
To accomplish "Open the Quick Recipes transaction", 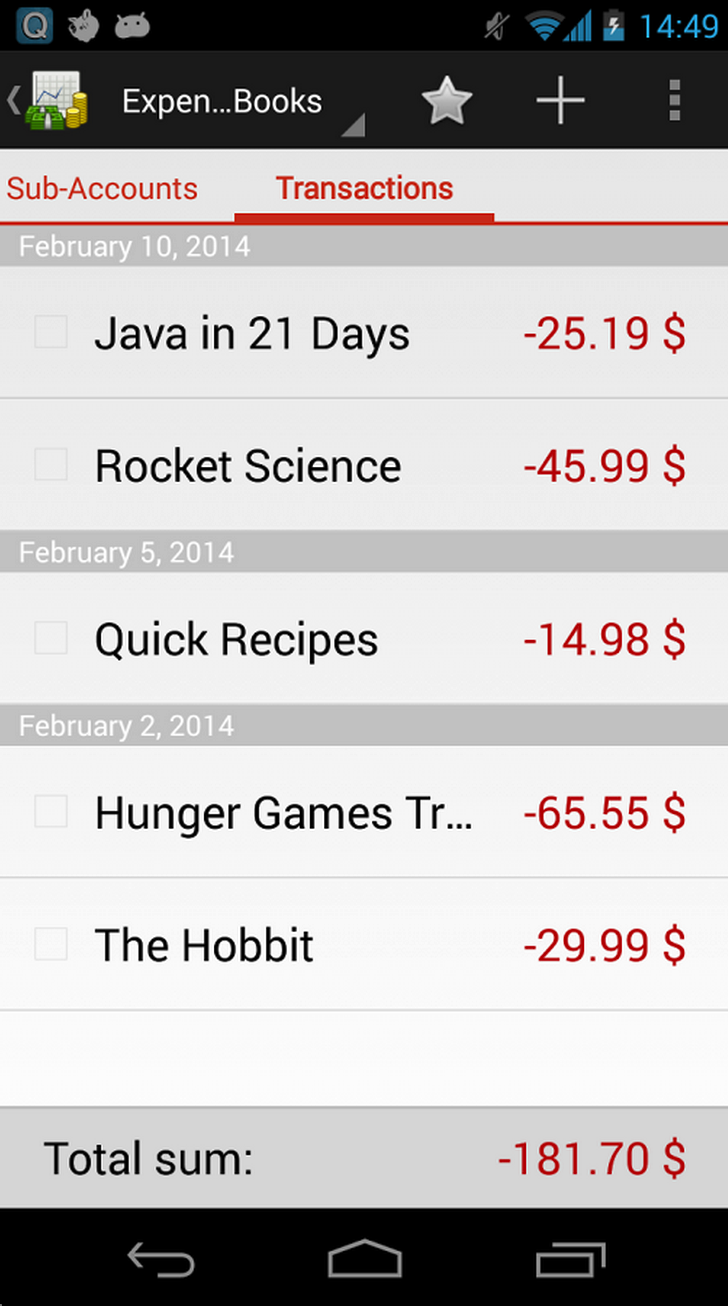I will tap(236, 639).
